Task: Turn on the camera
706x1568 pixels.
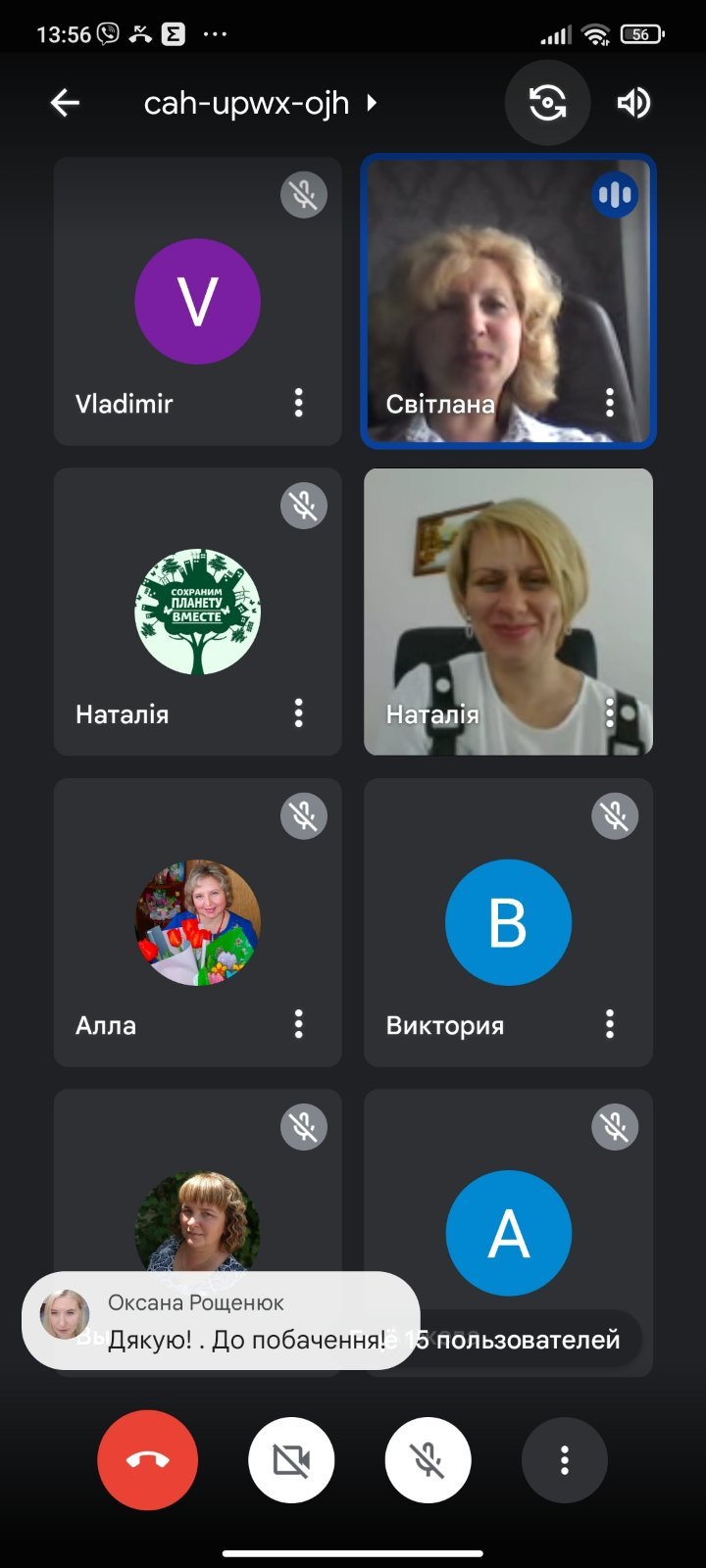Action: click(x=291, y=1460)
